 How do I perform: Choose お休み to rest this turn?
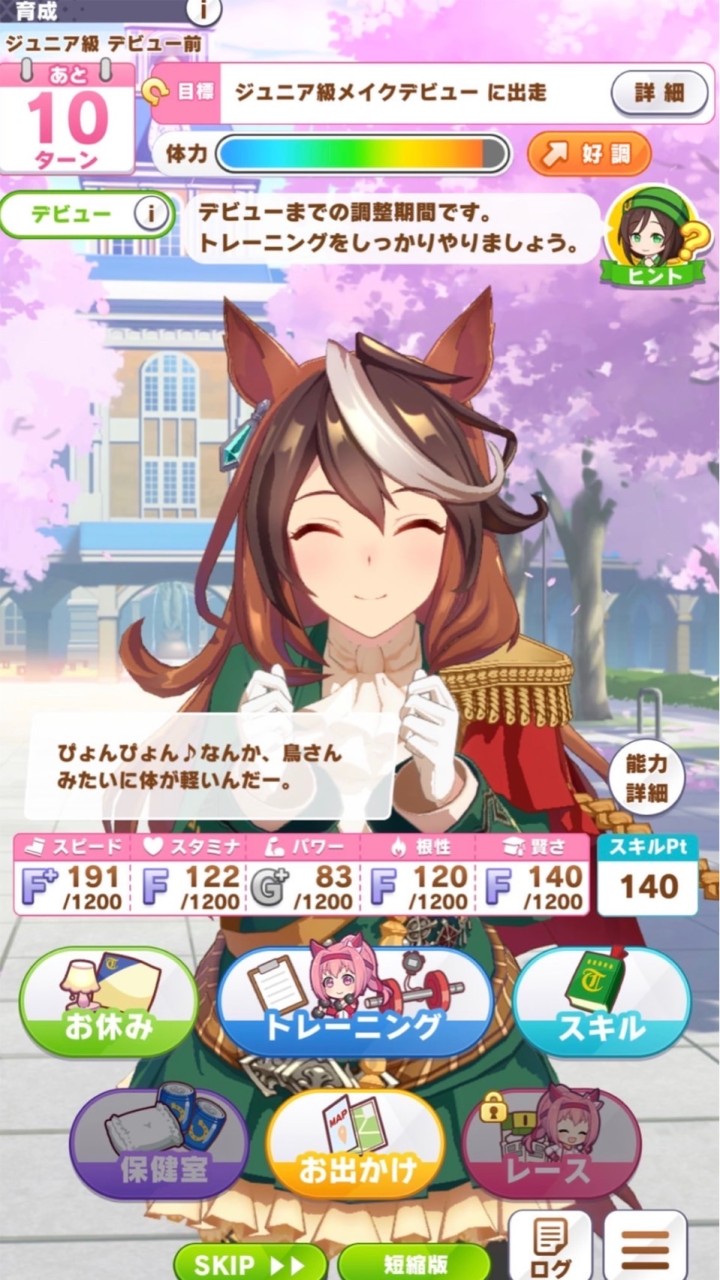(x=108, y=1002)
